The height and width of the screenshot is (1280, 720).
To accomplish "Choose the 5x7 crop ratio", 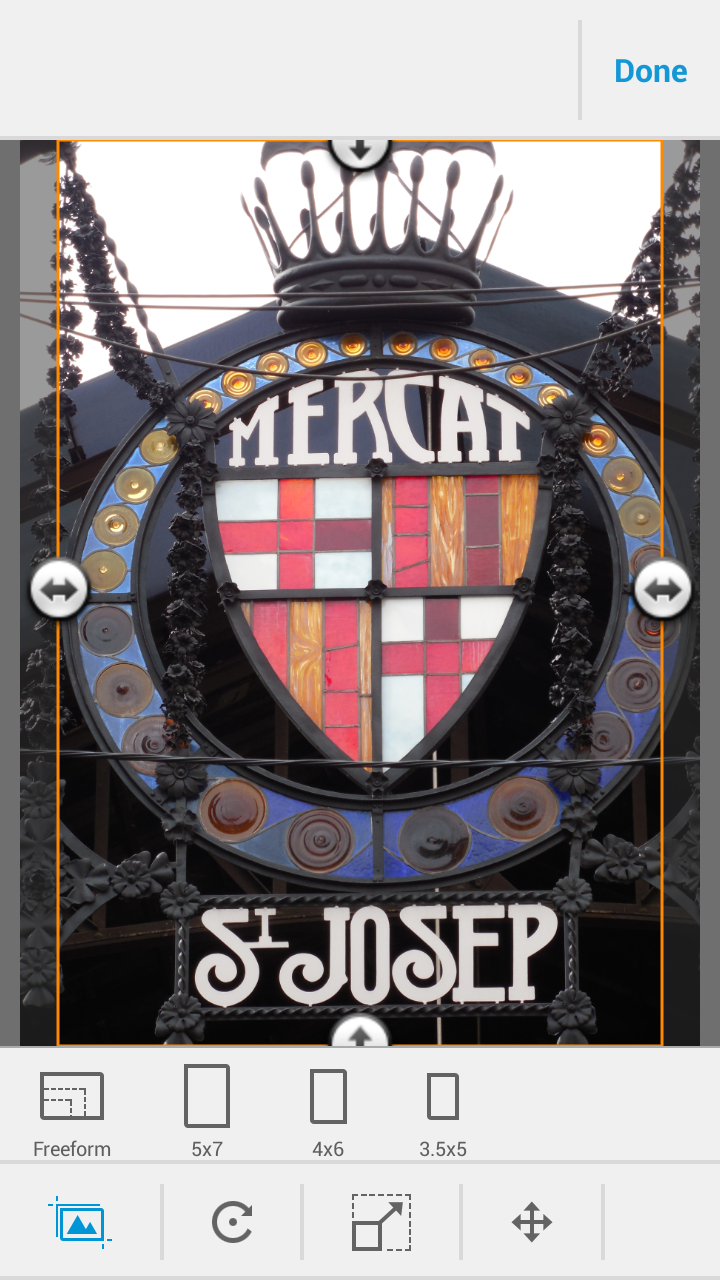I will coord(207,1112).
